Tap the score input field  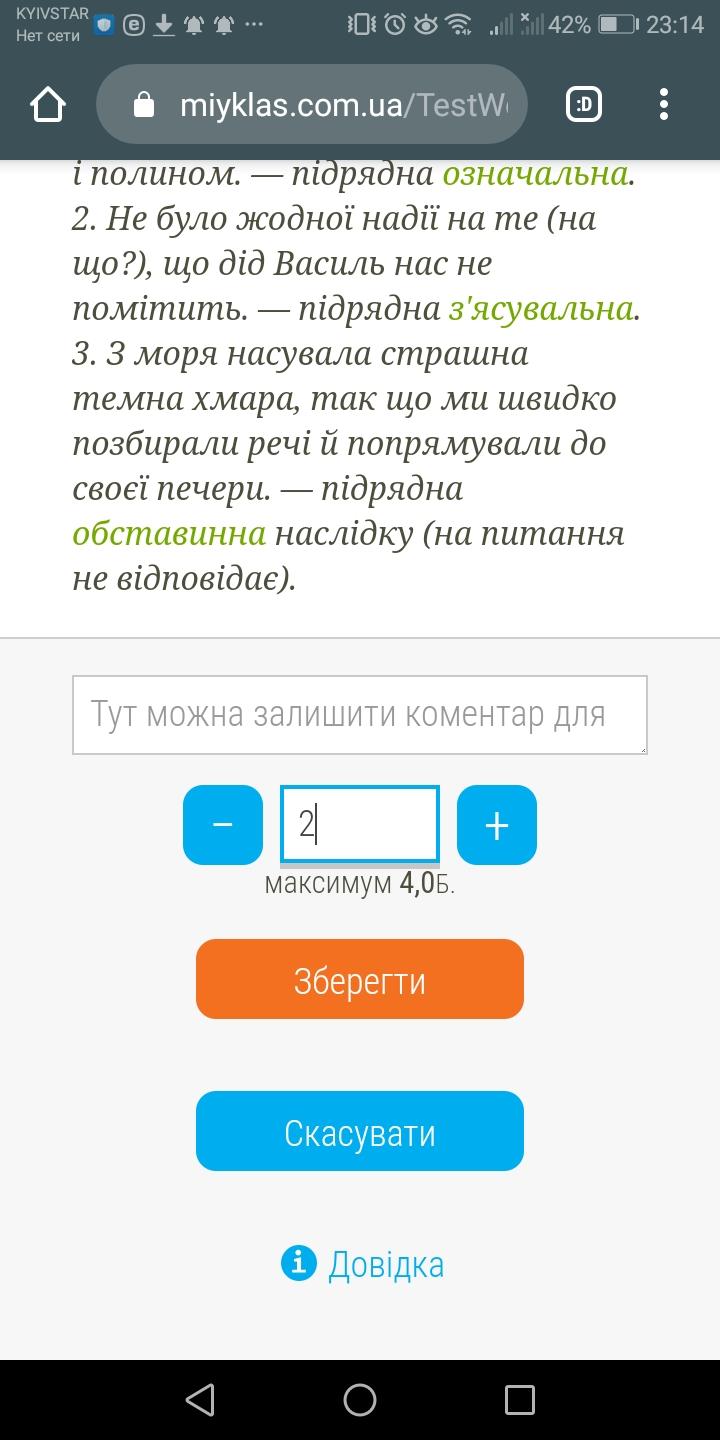point(360,825)
